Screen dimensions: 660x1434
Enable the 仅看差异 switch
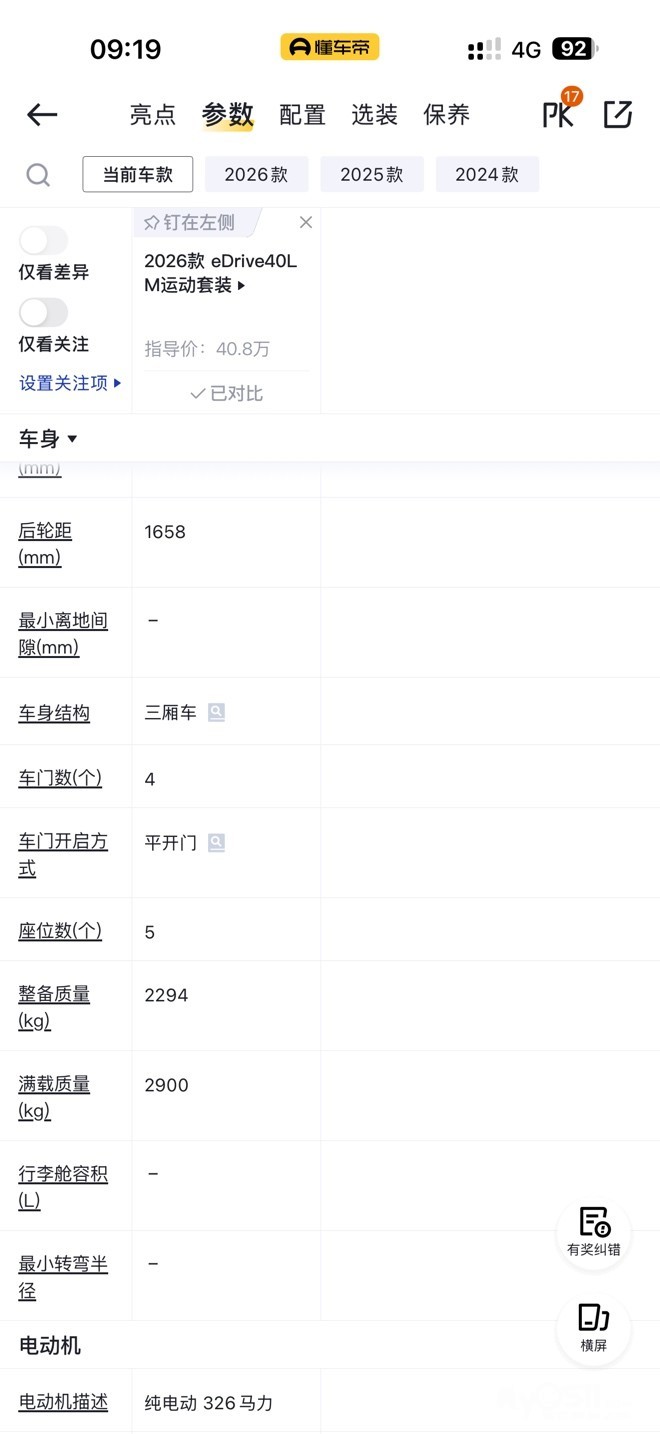[x=43, y=241]
